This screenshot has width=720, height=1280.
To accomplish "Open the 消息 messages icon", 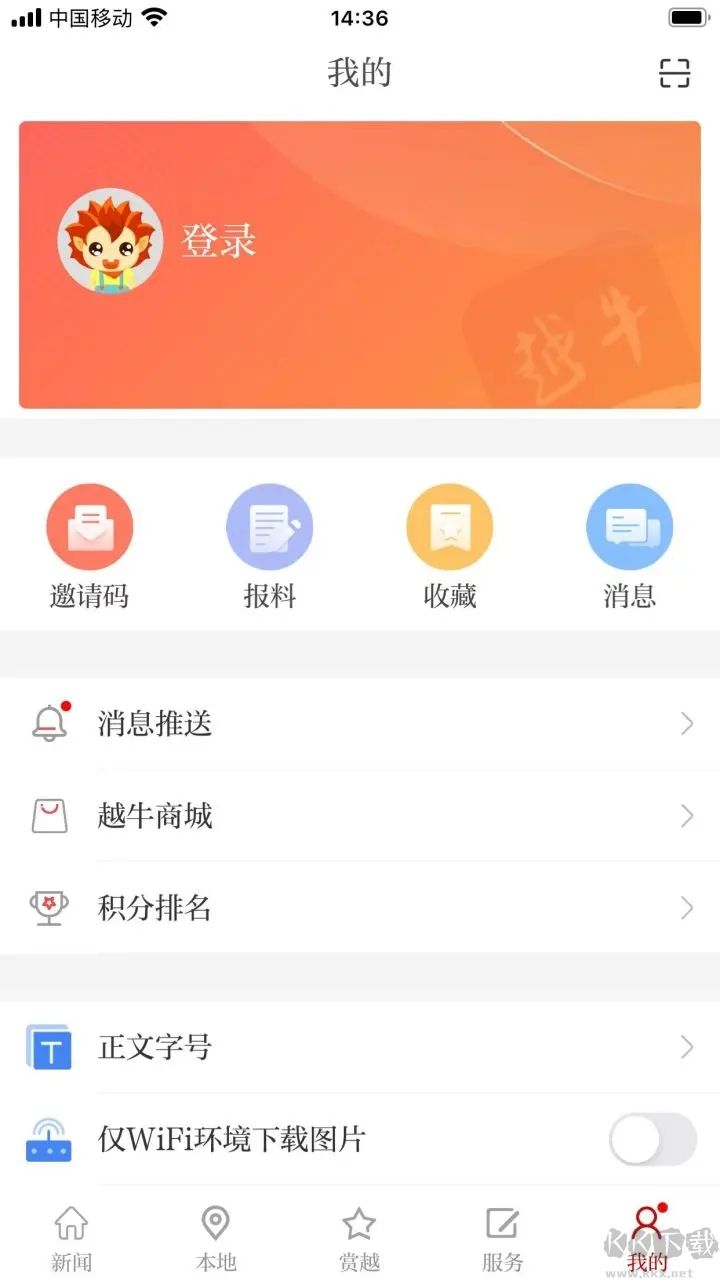I will 629,525.
